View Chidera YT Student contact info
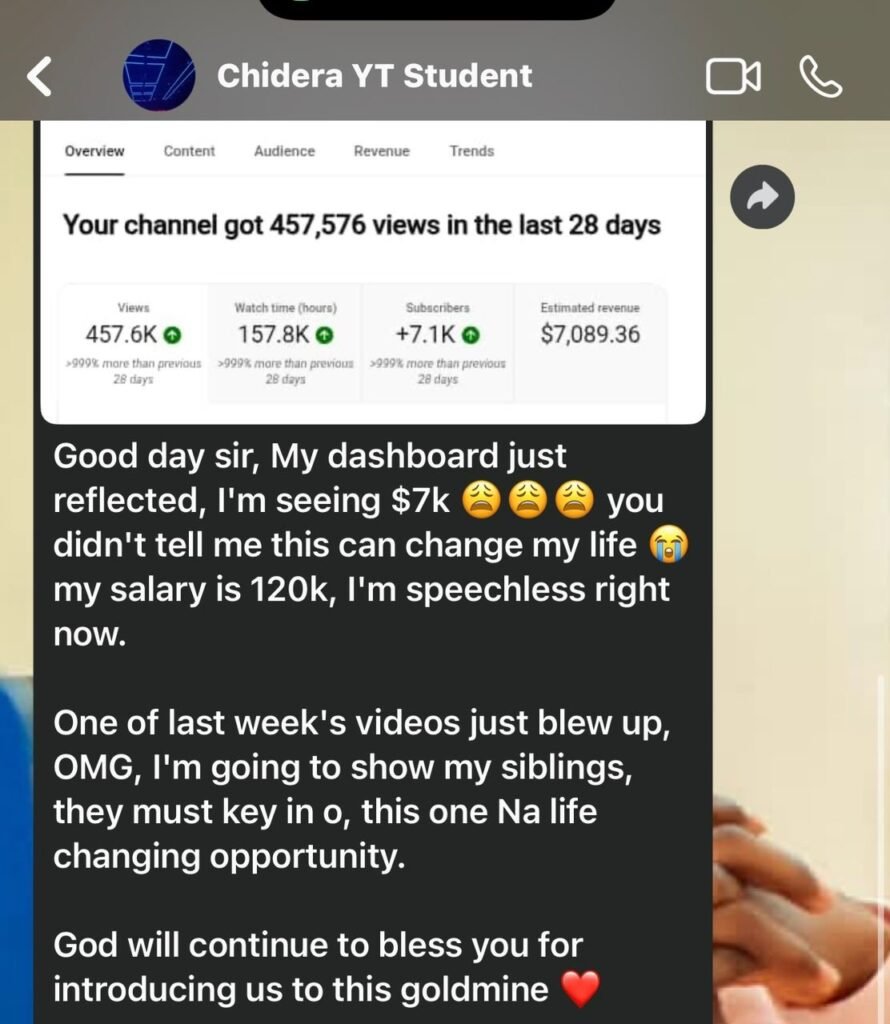890x1024 pixels. tap(375, 75)
